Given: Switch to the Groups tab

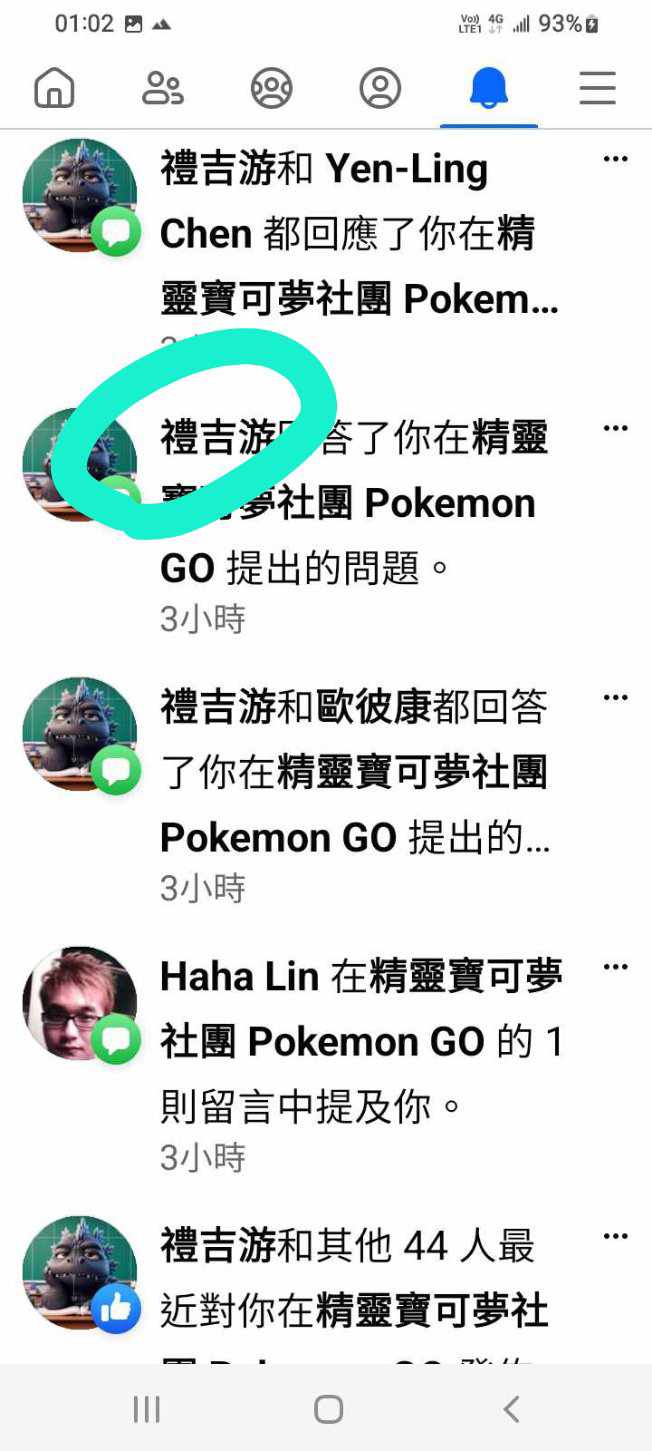Looking at the screenshot, I should coord(271,88).
